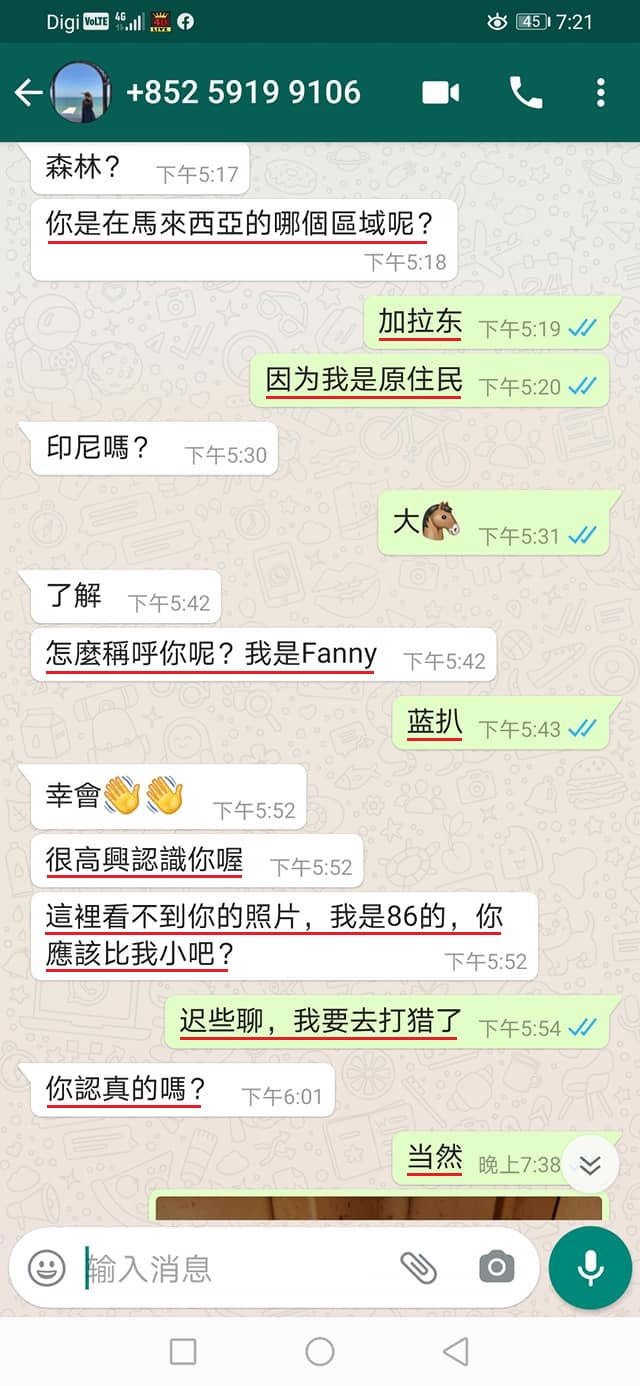Attach a file to the chat
This screenshot has width=640, height=1386.
tap(418, 1268)
